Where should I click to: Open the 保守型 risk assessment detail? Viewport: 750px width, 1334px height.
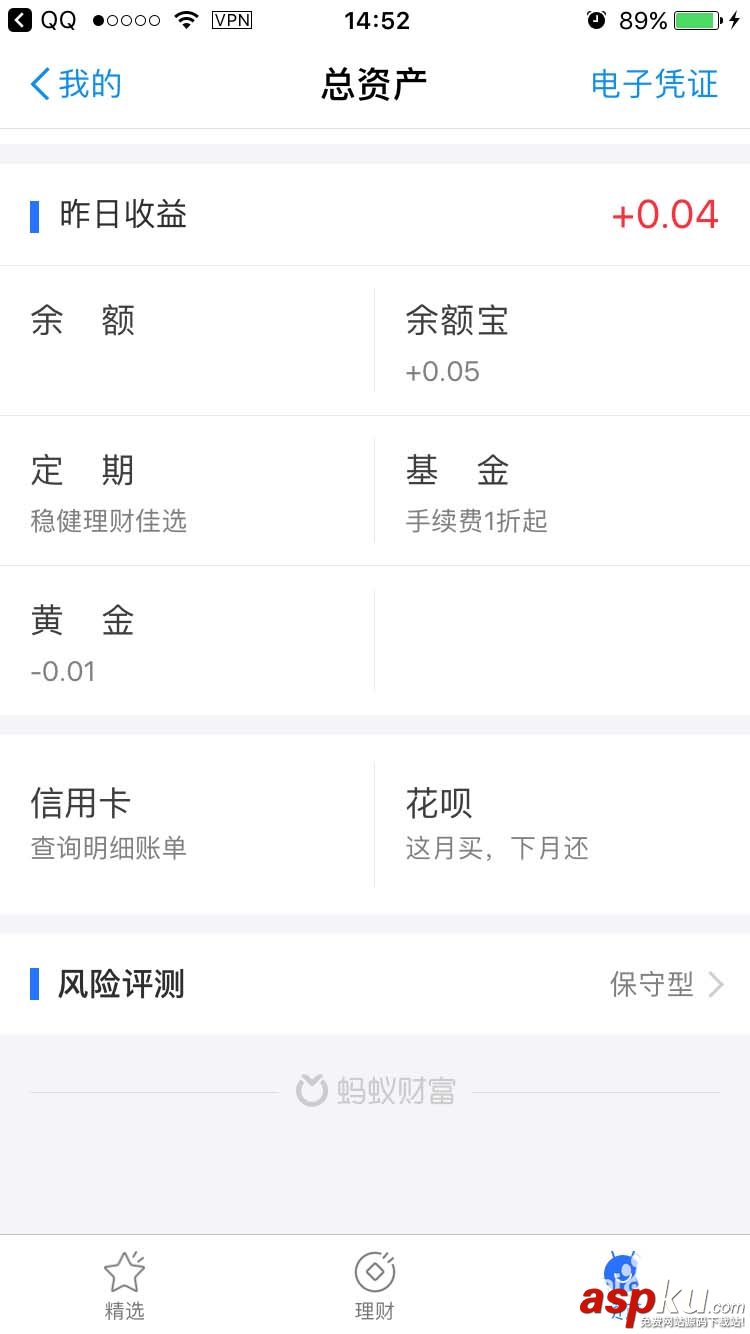click(650, 984)
